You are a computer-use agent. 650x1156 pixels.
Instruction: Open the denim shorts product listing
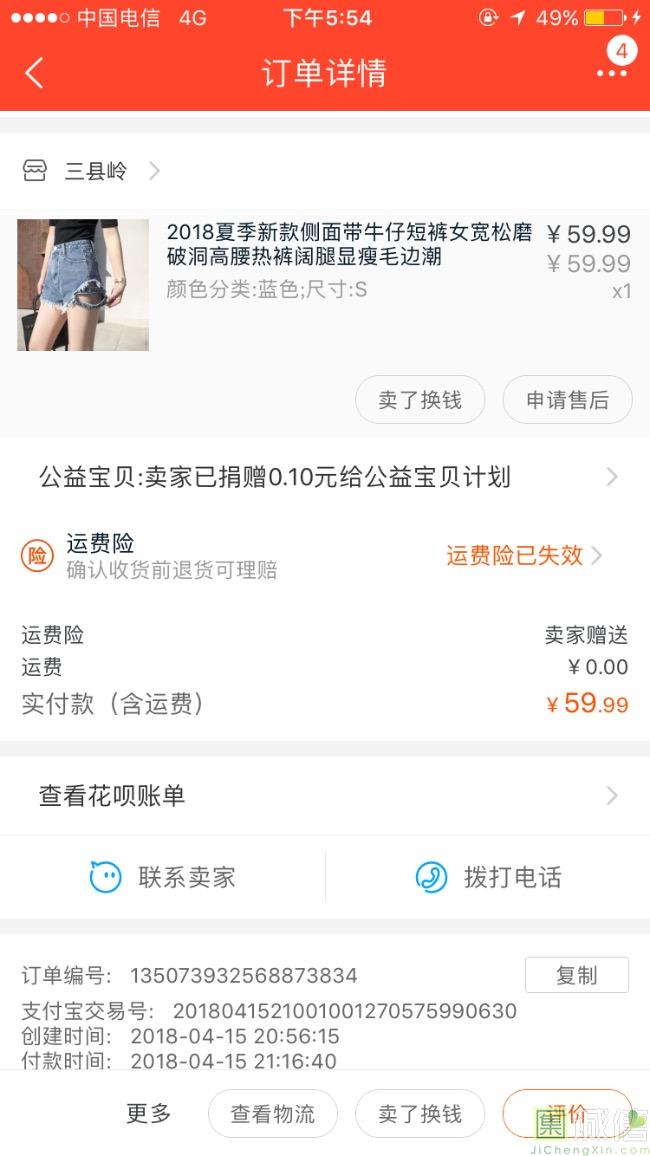[x=325, y=285]
